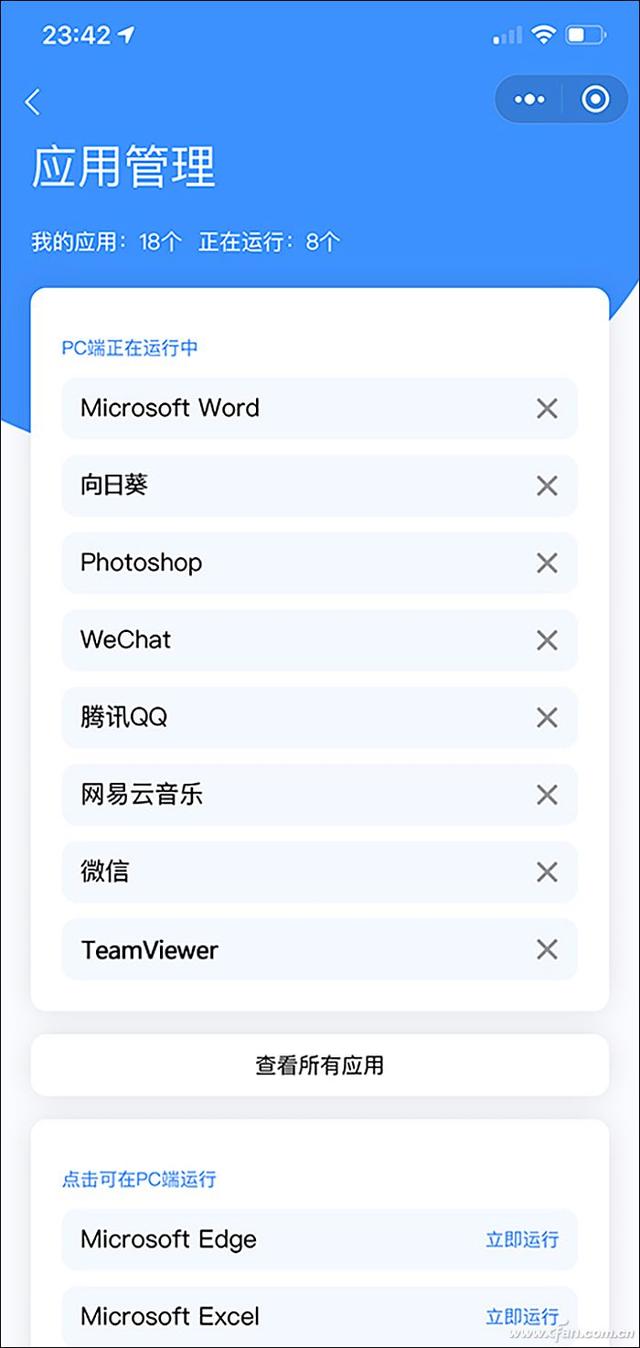This screenshot has width=640, height=1348.
Task: Close TeamViewer on the PC
Action: [547, 949]
